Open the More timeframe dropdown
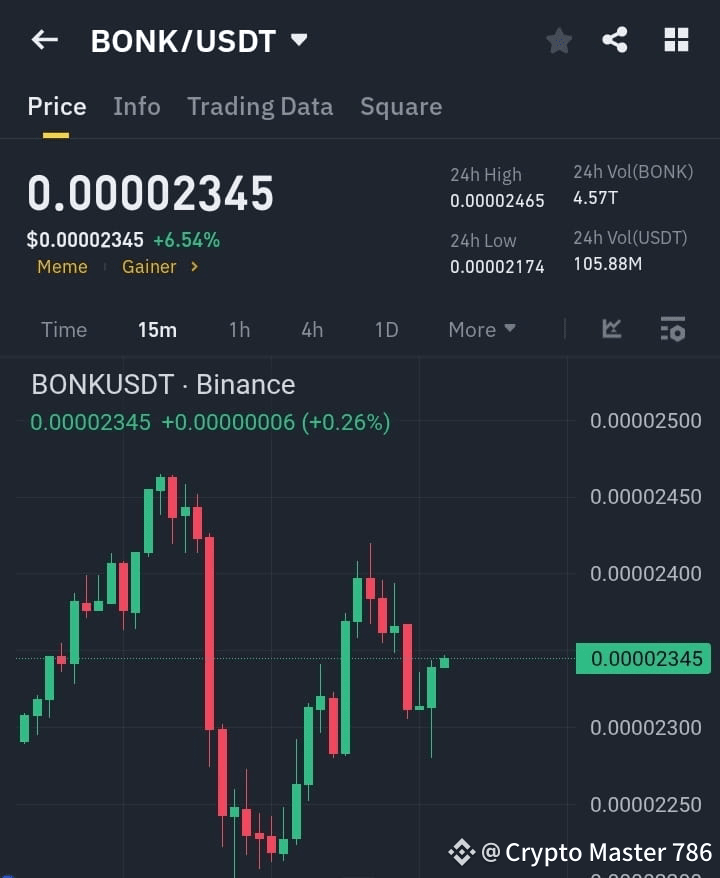Image resolution: width=720 pixels, height=878 pixels. [x=481, y=329]
